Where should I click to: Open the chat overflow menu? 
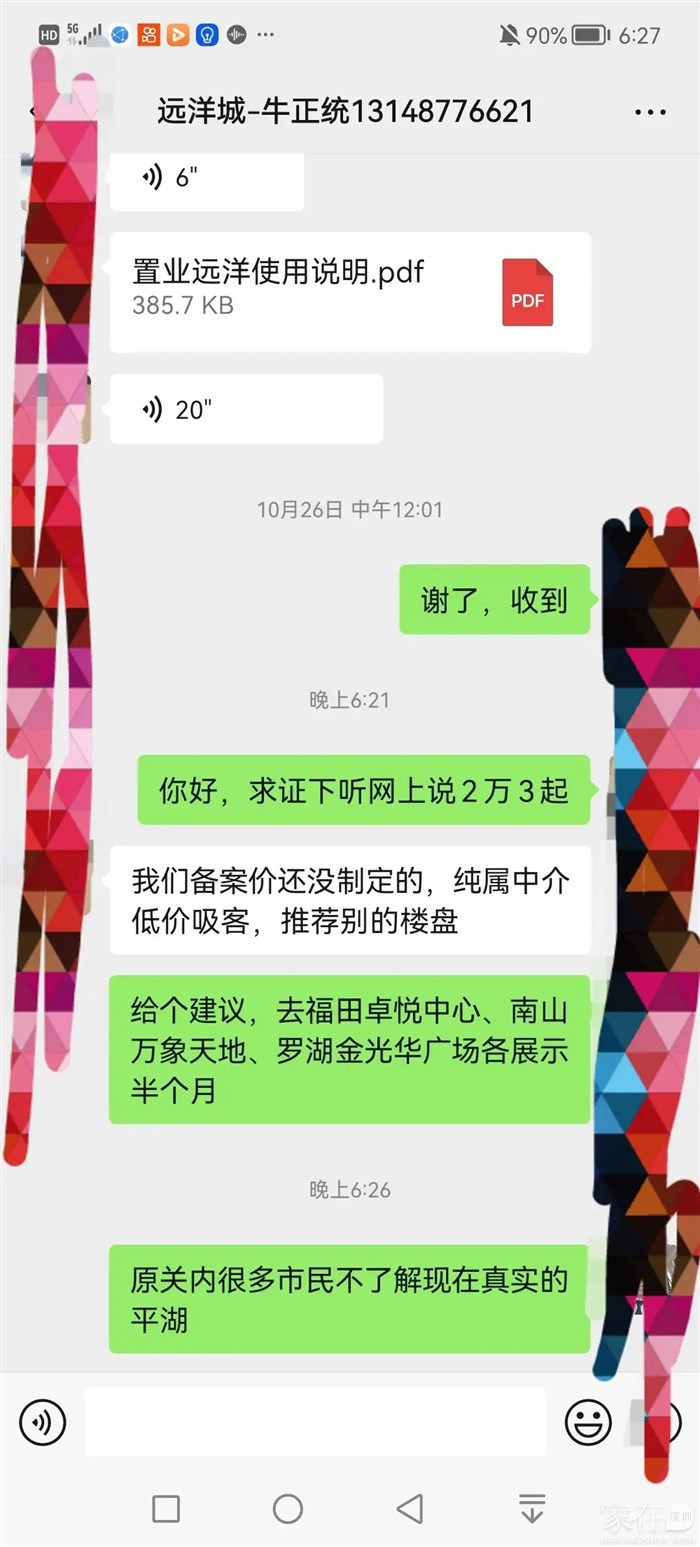(650, 111)
